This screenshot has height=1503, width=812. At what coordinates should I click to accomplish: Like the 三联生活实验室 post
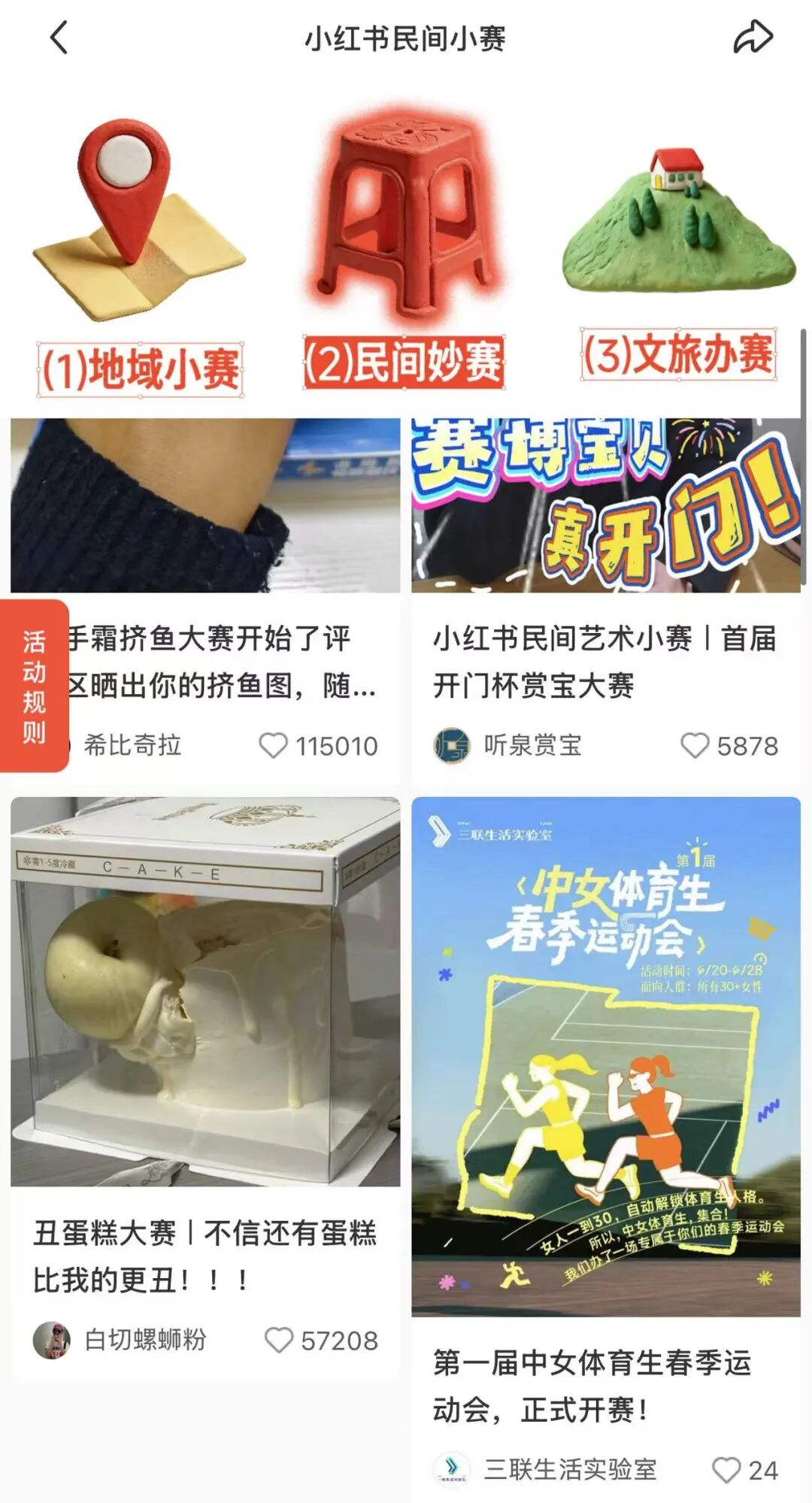pyautogui.click(x=726, y=1470)
